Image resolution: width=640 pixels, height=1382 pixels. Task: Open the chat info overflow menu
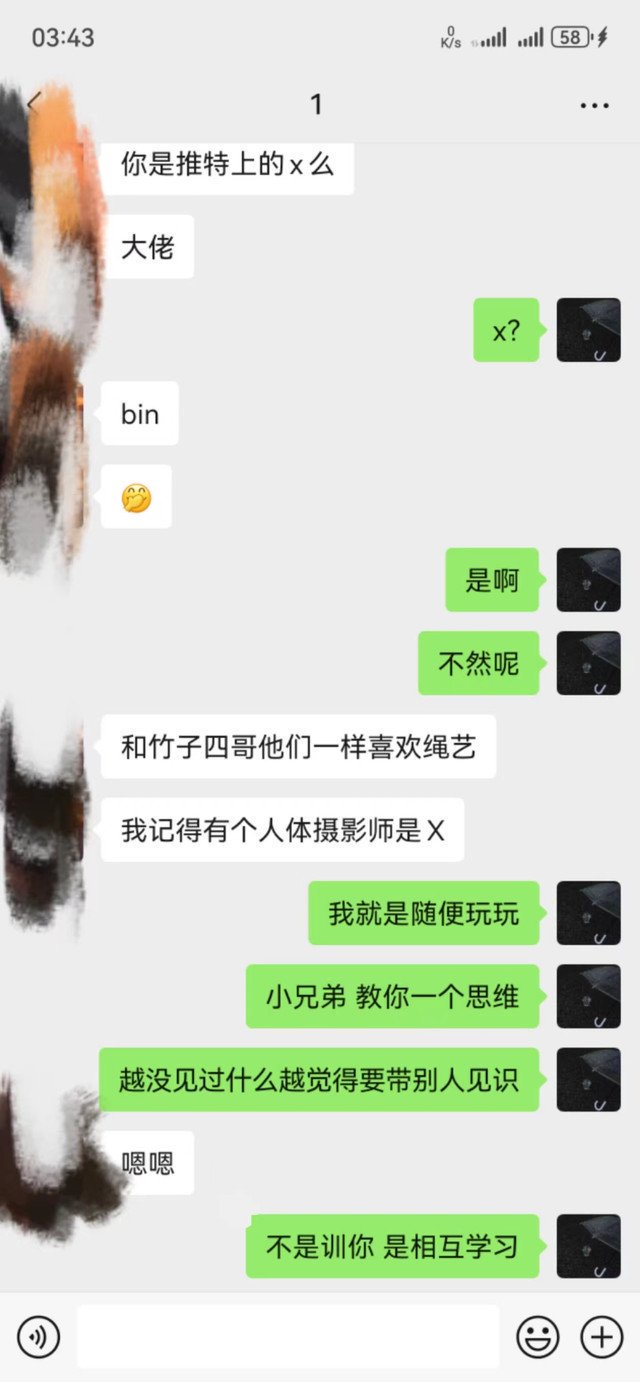click(x=594, y=105)
